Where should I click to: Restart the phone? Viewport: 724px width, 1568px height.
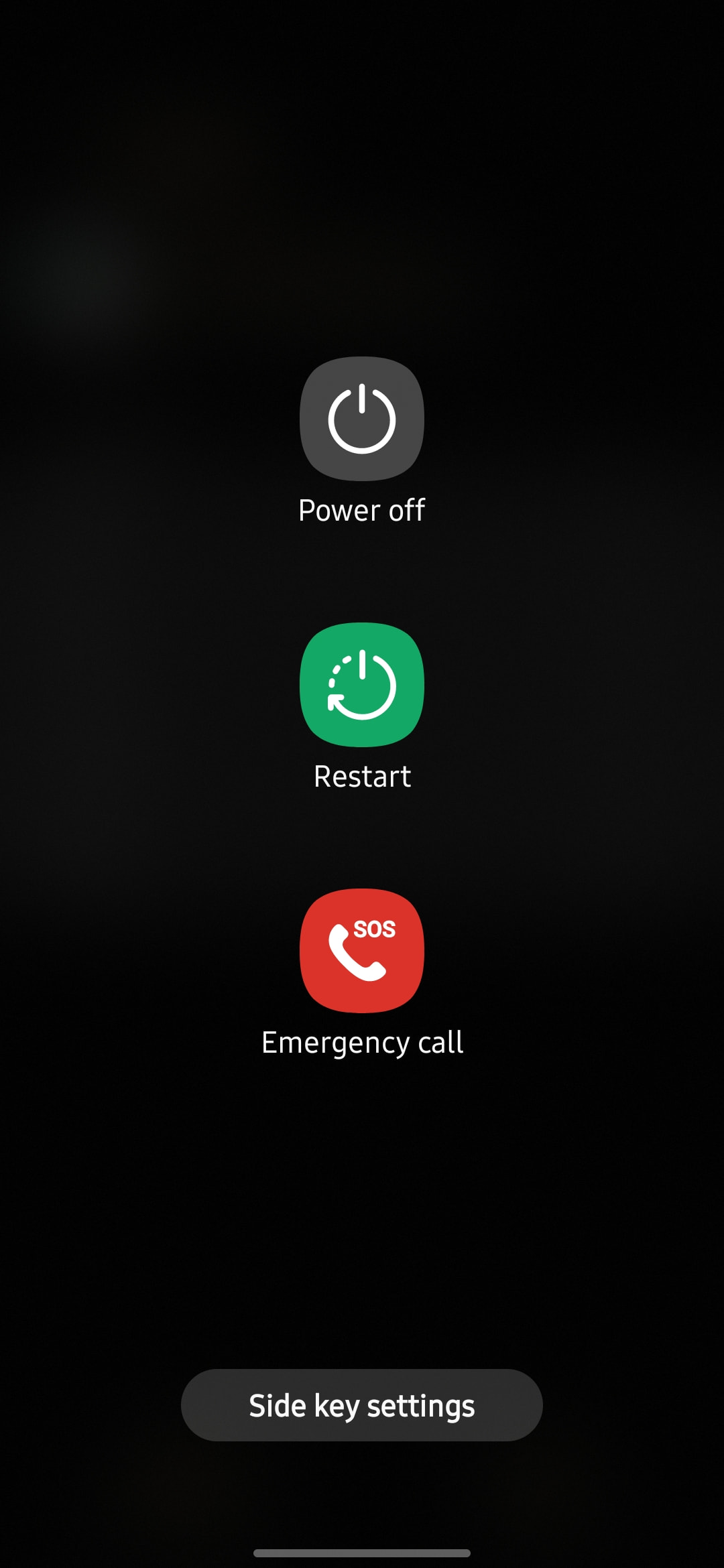click(x=362, y=685)
